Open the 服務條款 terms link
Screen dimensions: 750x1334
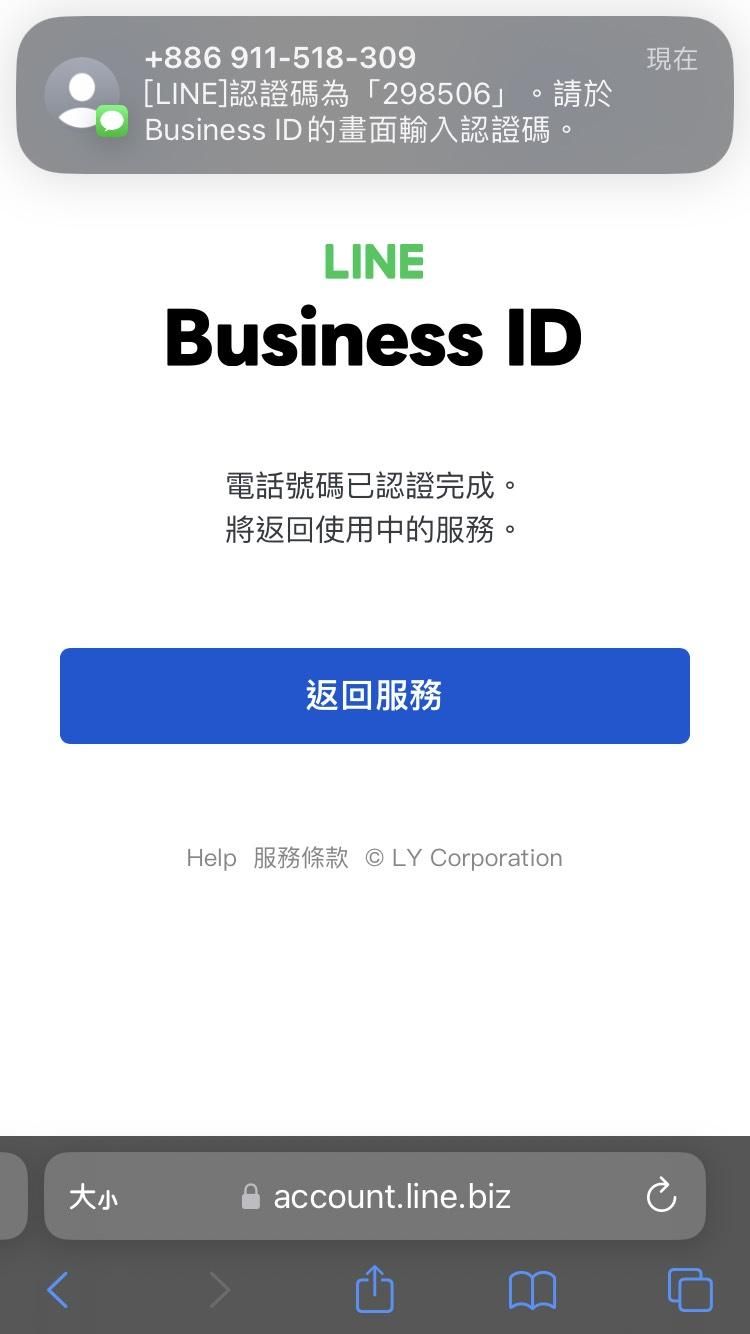(x=301, y=858)
